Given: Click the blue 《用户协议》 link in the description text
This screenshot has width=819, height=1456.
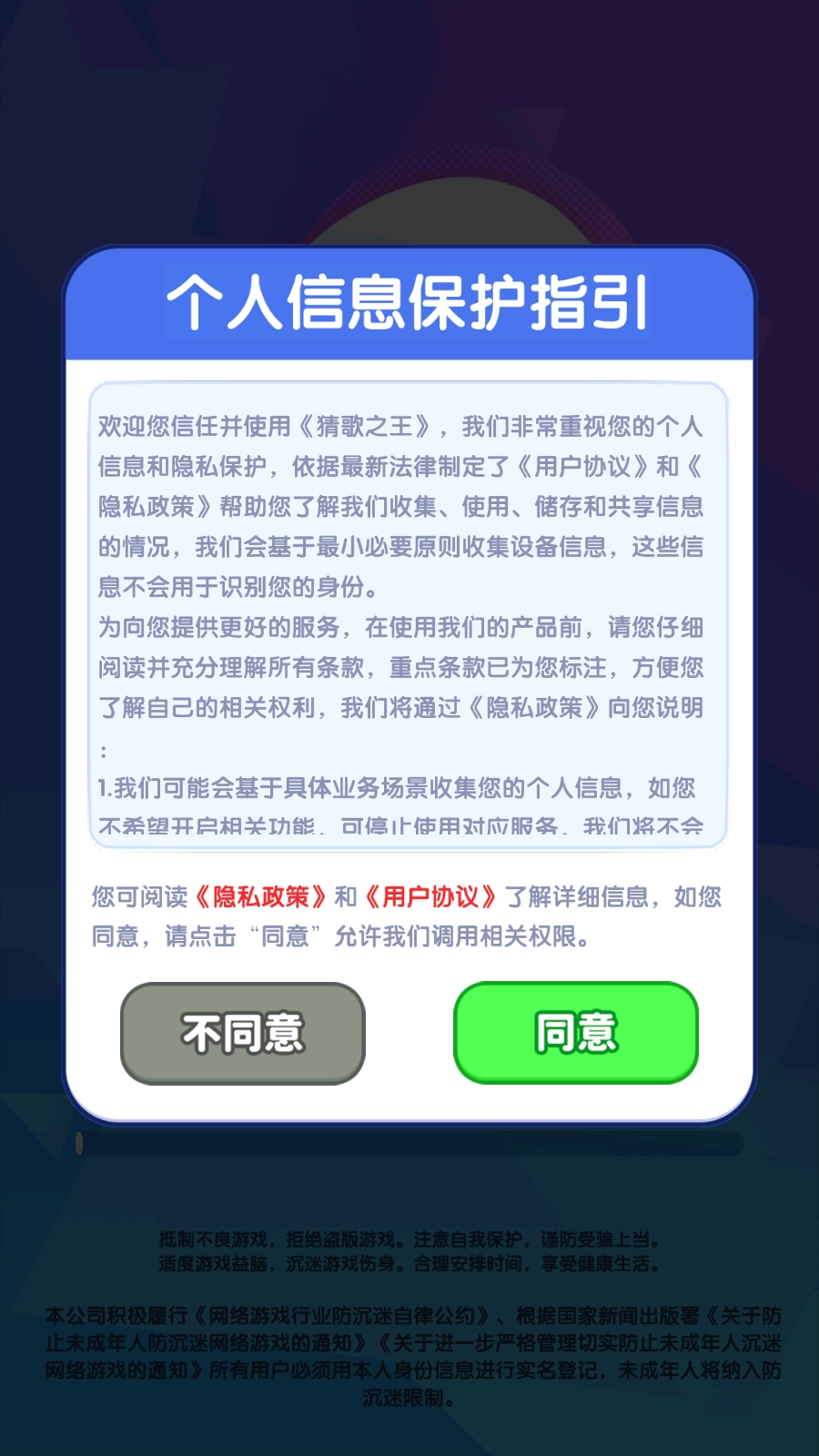Looking at the screenshot, I should [x=580, y=469].
